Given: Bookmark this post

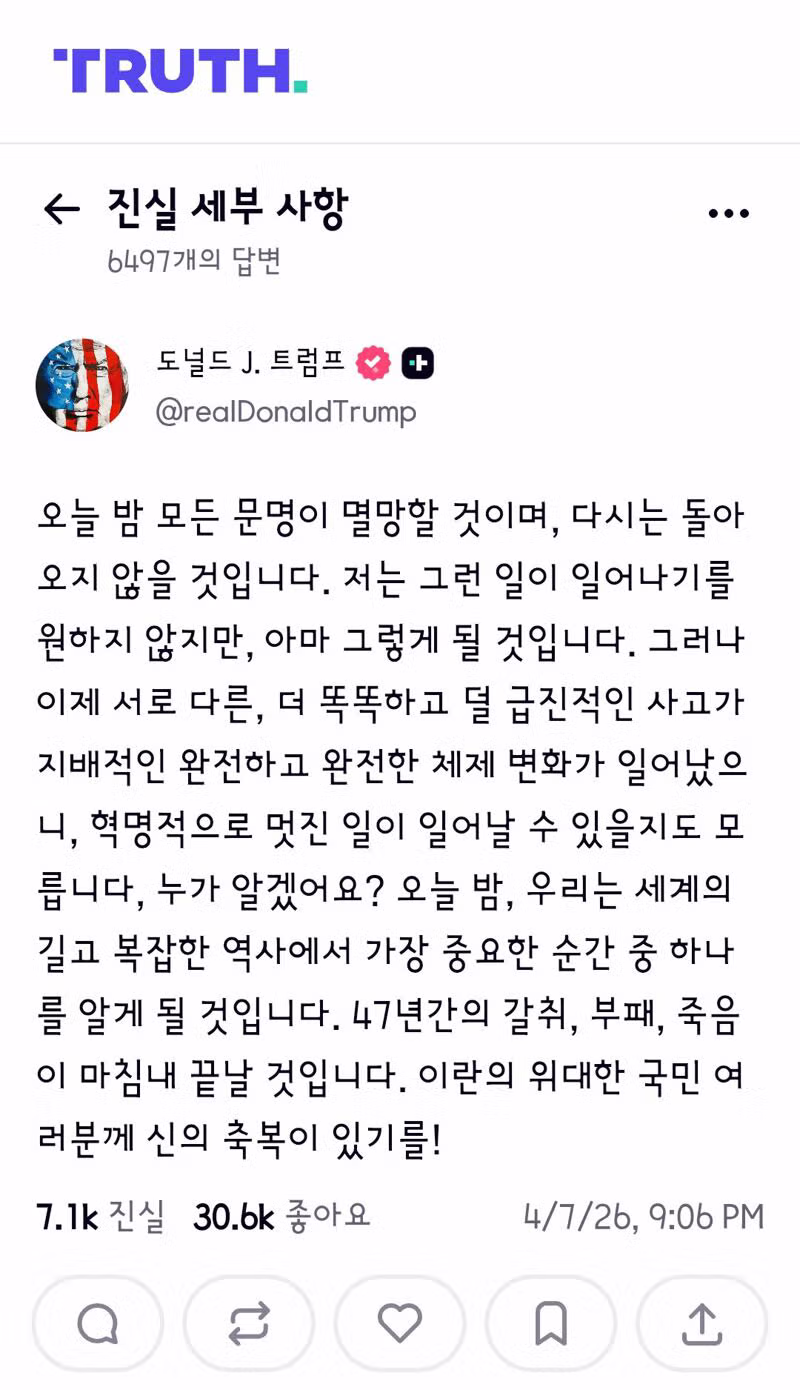Looking at the screenshot, I should click(x=551, y=1325).
